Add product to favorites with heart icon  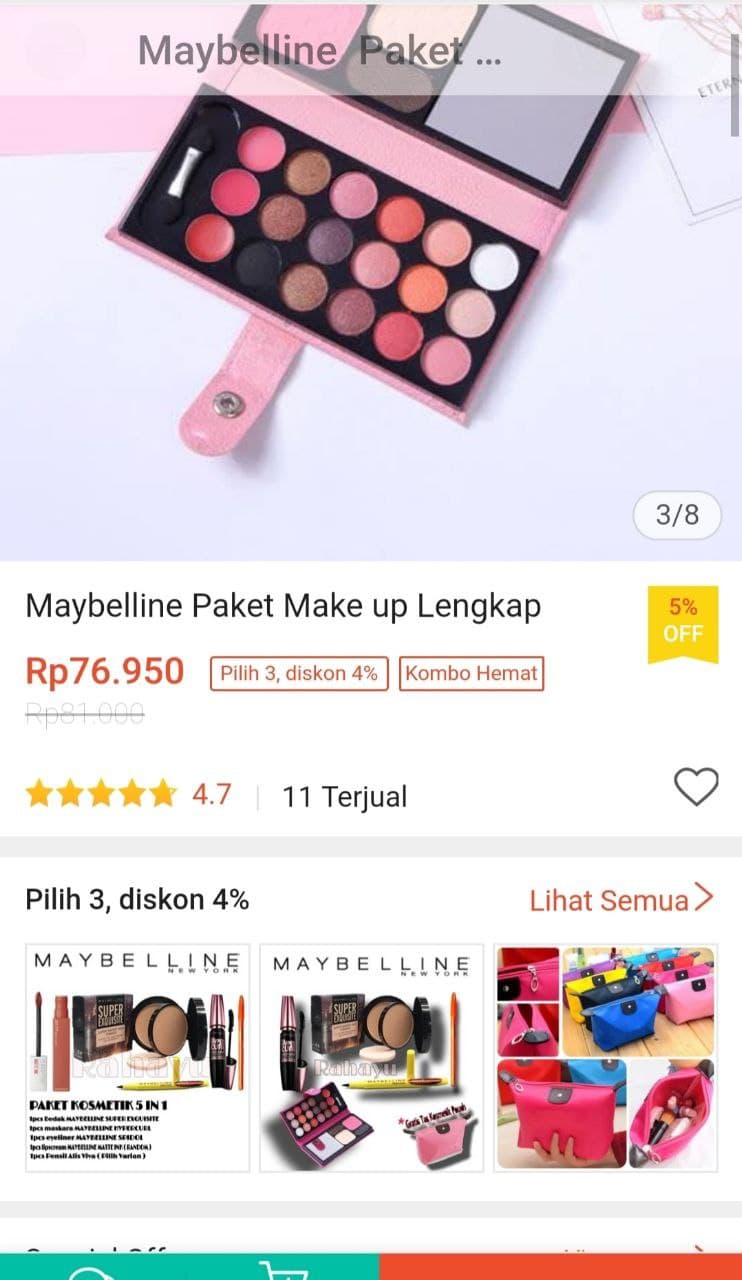696,788
